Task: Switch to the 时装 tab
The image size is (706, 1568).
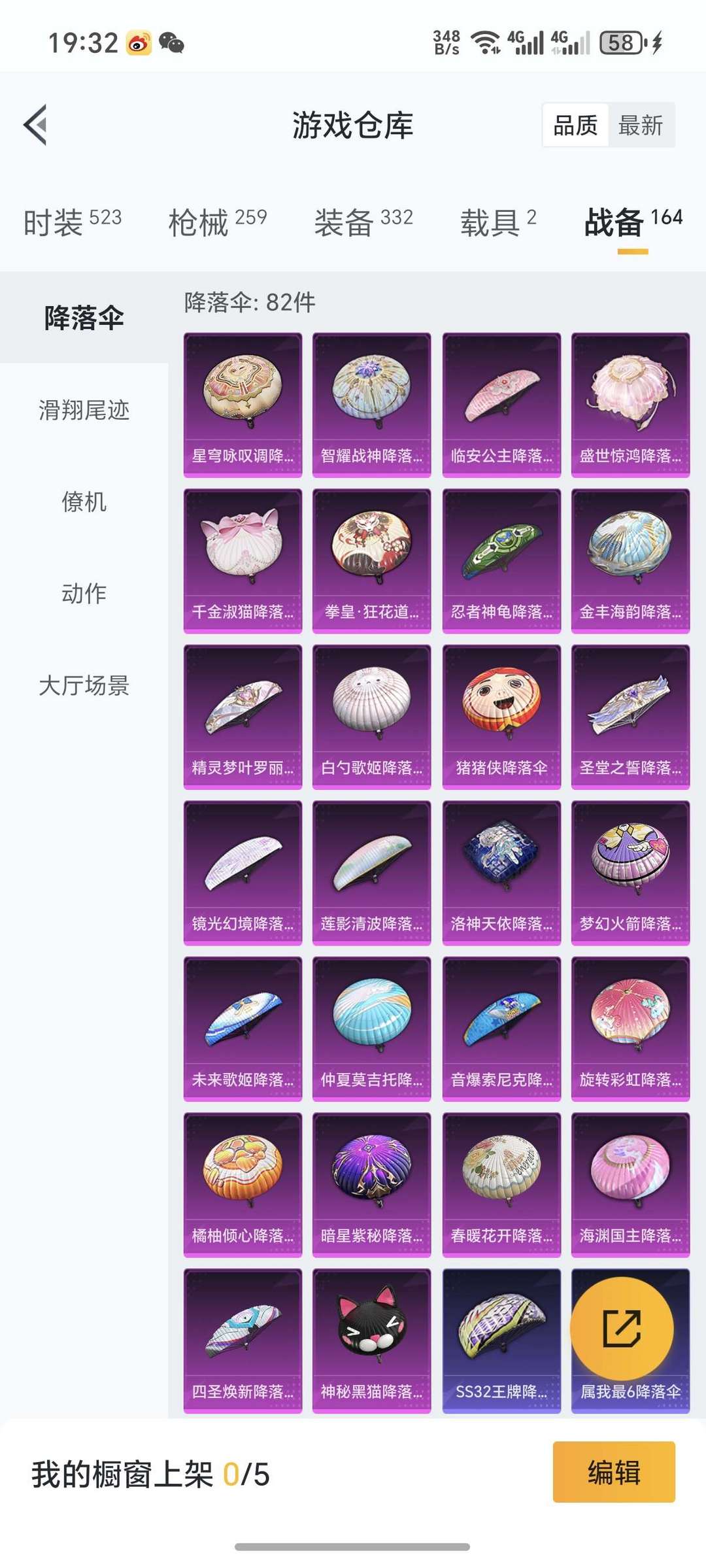Action: (73, 222)
